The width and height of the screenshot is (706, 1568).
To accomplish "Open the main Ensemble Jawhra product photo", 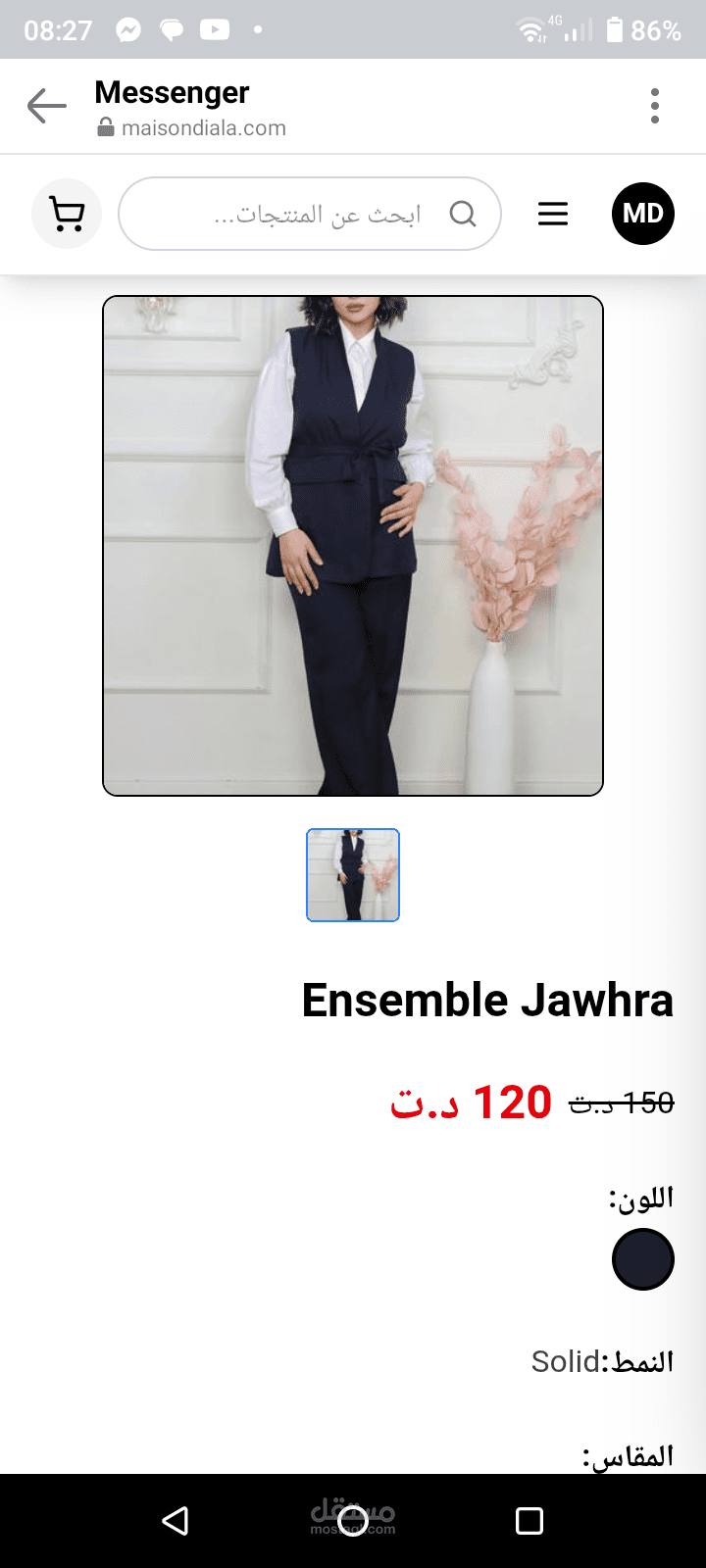I will (353, 546).
